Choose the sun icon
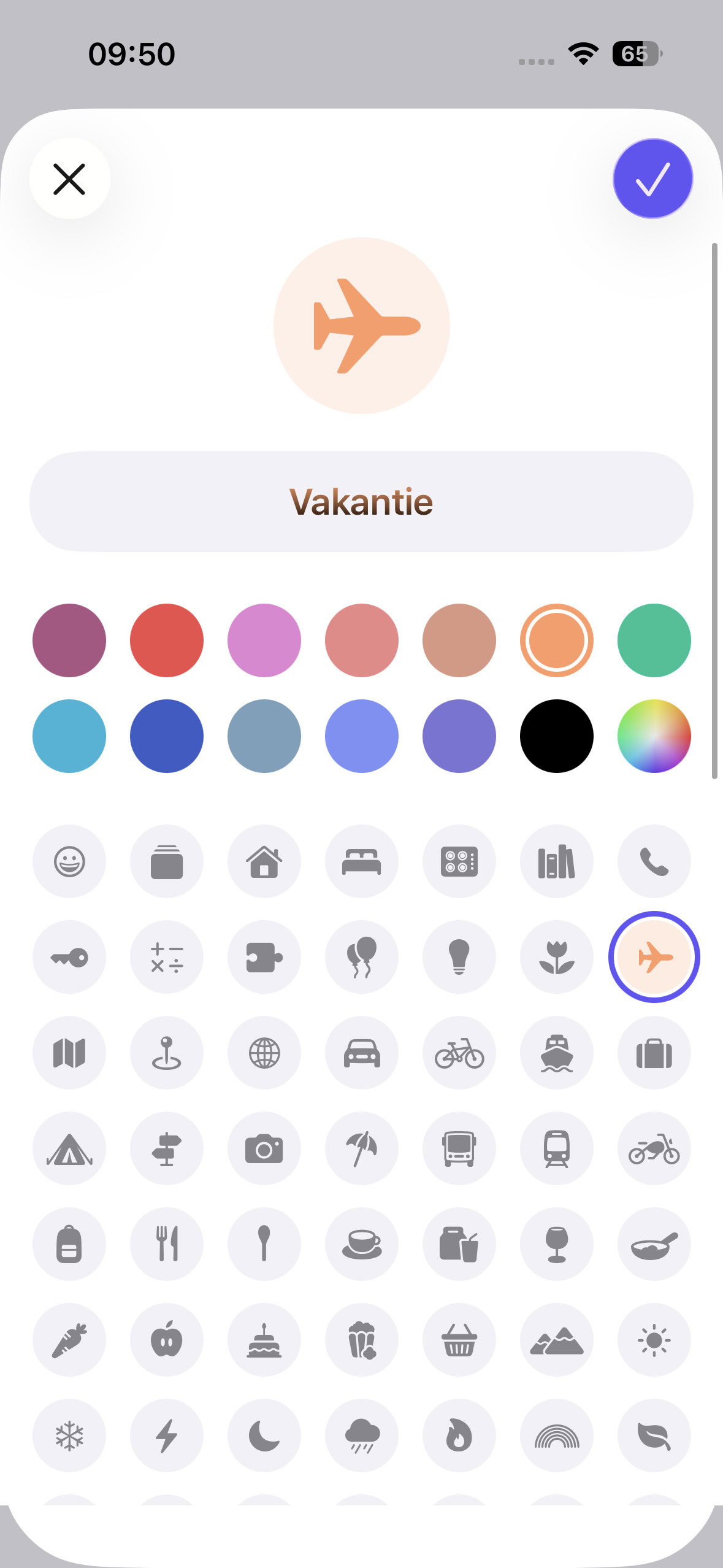The width and height of the screenshot is (723, 1568). click(654, 1340)
